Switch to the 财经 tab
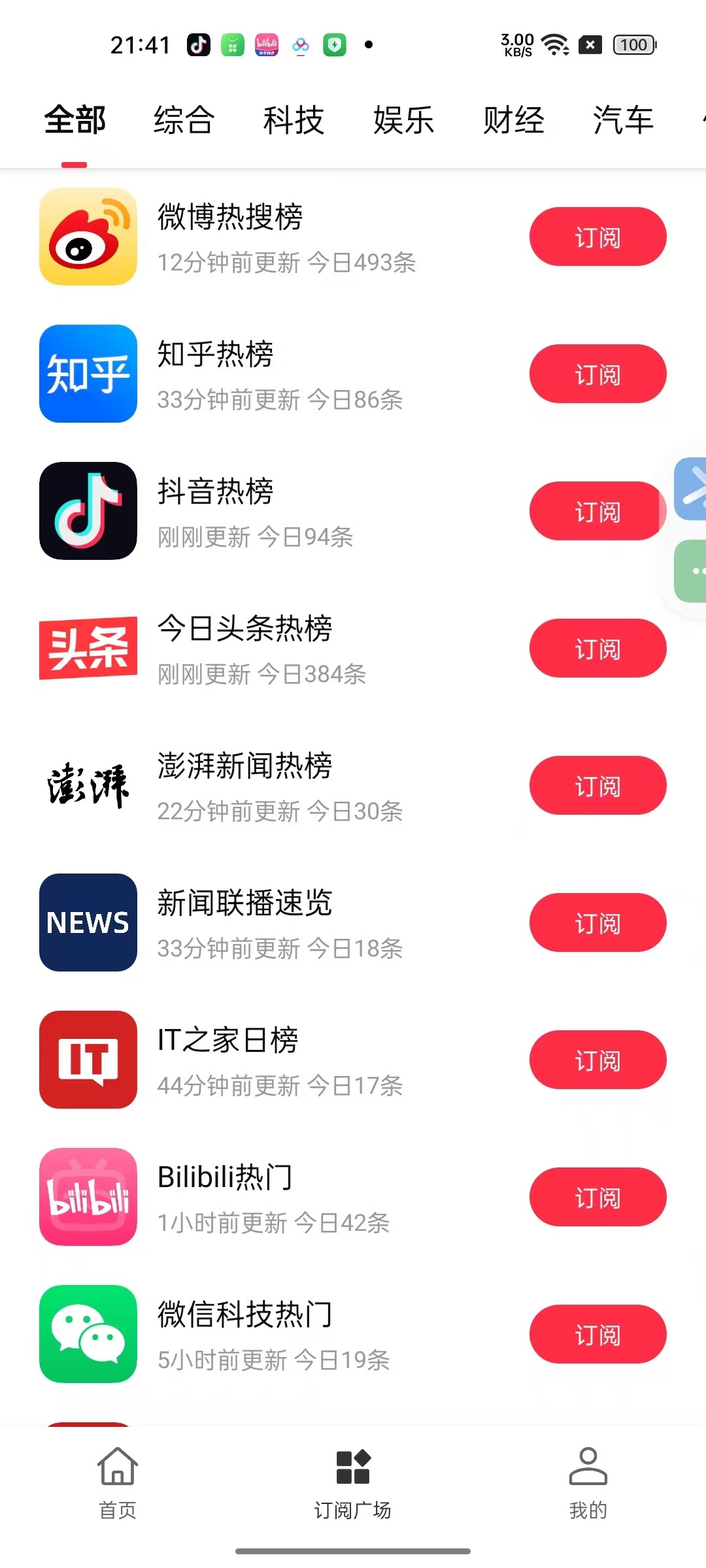Image resolution: width=706 pixels, height=1568 pixels. pos(513,120)
